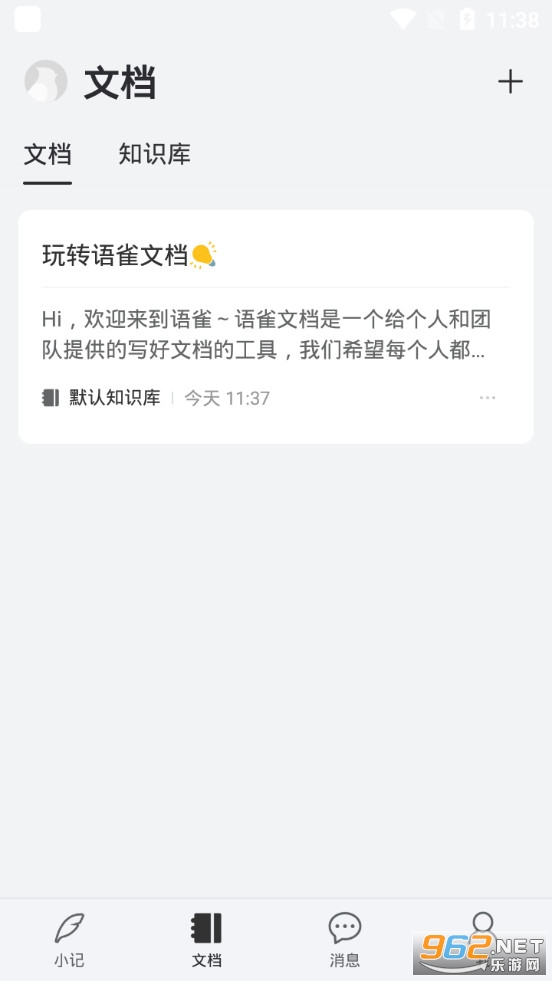Screen dimensions: 552x981
Task: Select the 文档 top tab
Action: tap(48, 155)
